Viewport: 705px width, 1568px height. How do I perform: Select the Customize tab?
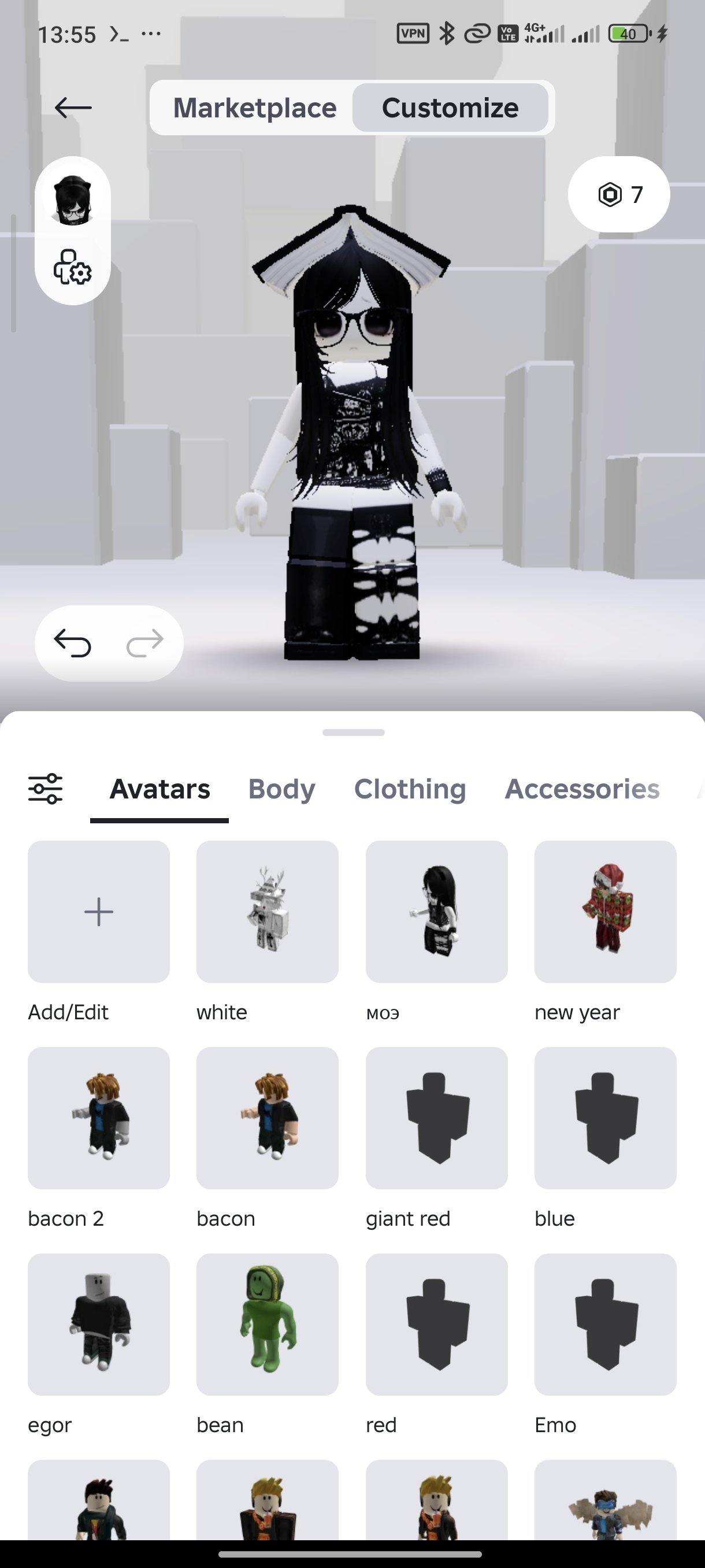[x=450, y=108]
